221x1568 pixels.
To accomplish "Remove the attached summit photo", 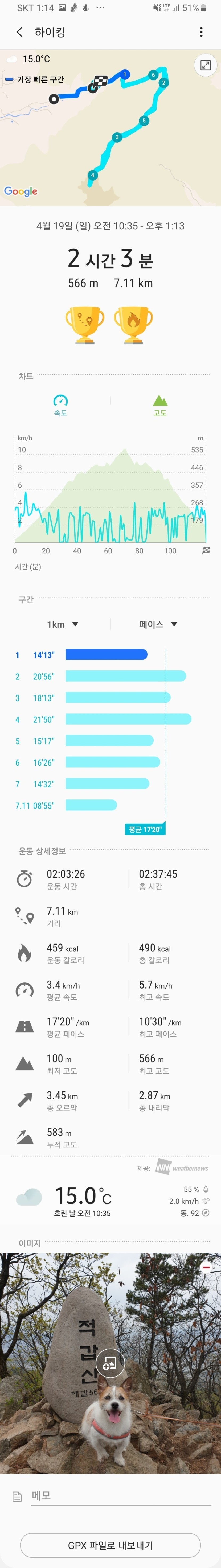I will coord(206,1267).
